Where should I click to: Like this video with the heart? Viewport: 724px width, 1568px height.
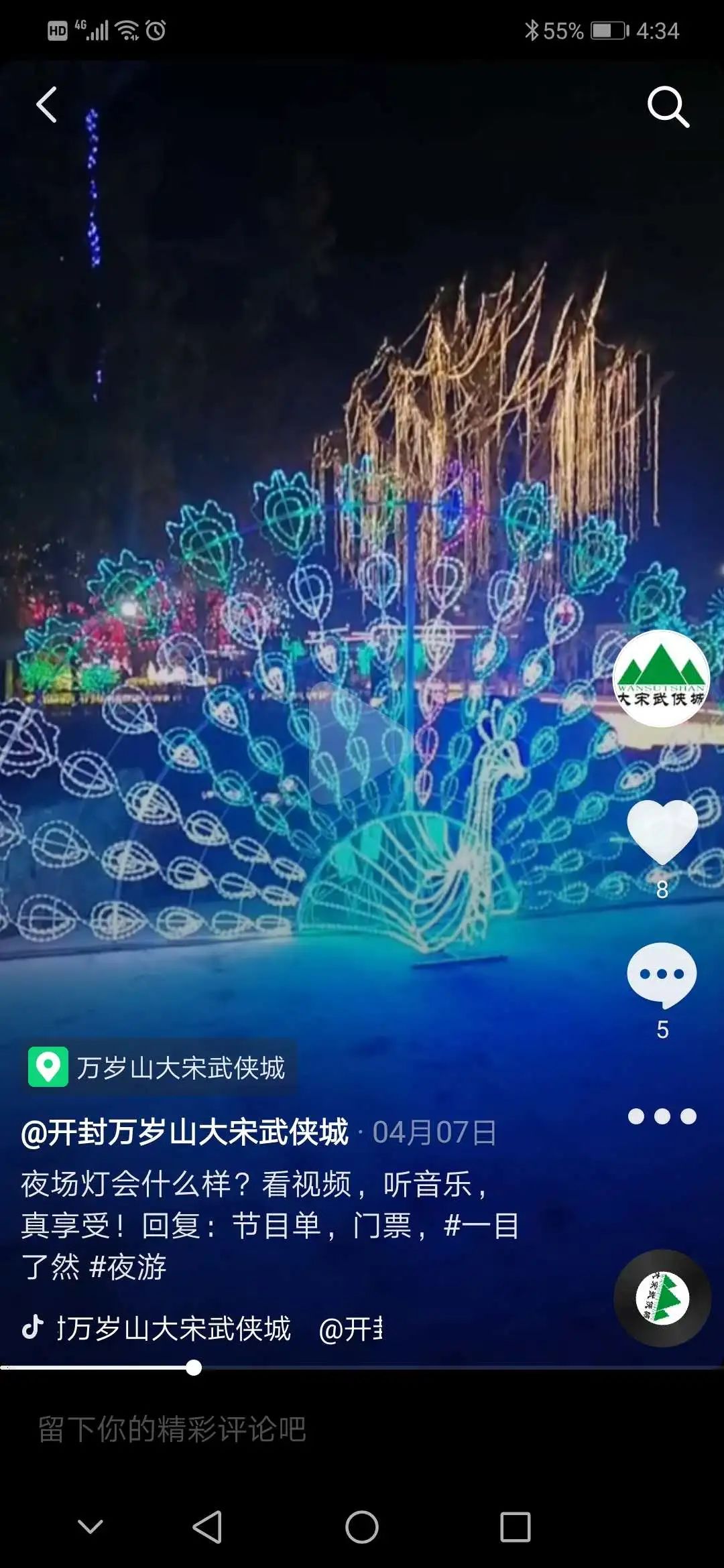point(662,832)
